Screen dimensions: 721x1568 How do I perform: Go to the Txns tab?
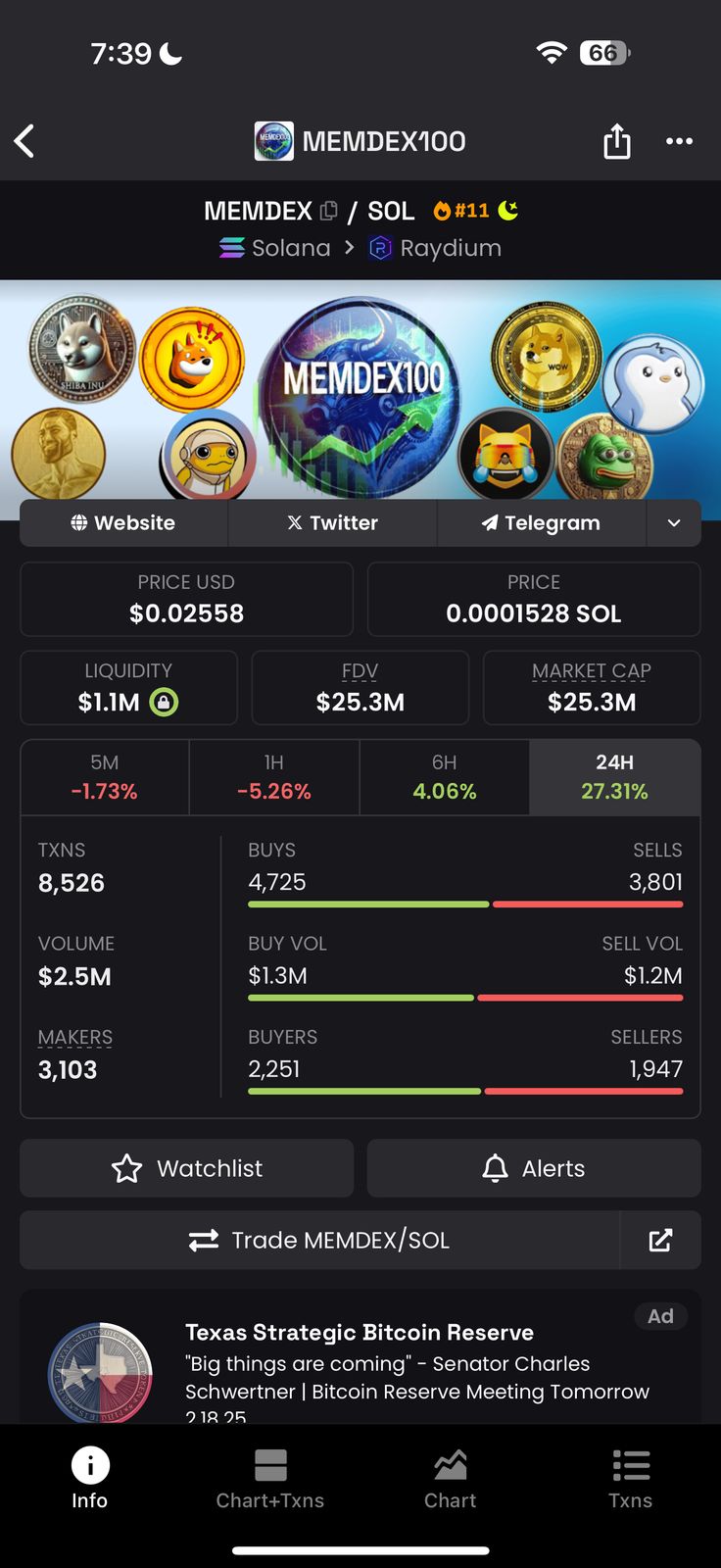631,1479
